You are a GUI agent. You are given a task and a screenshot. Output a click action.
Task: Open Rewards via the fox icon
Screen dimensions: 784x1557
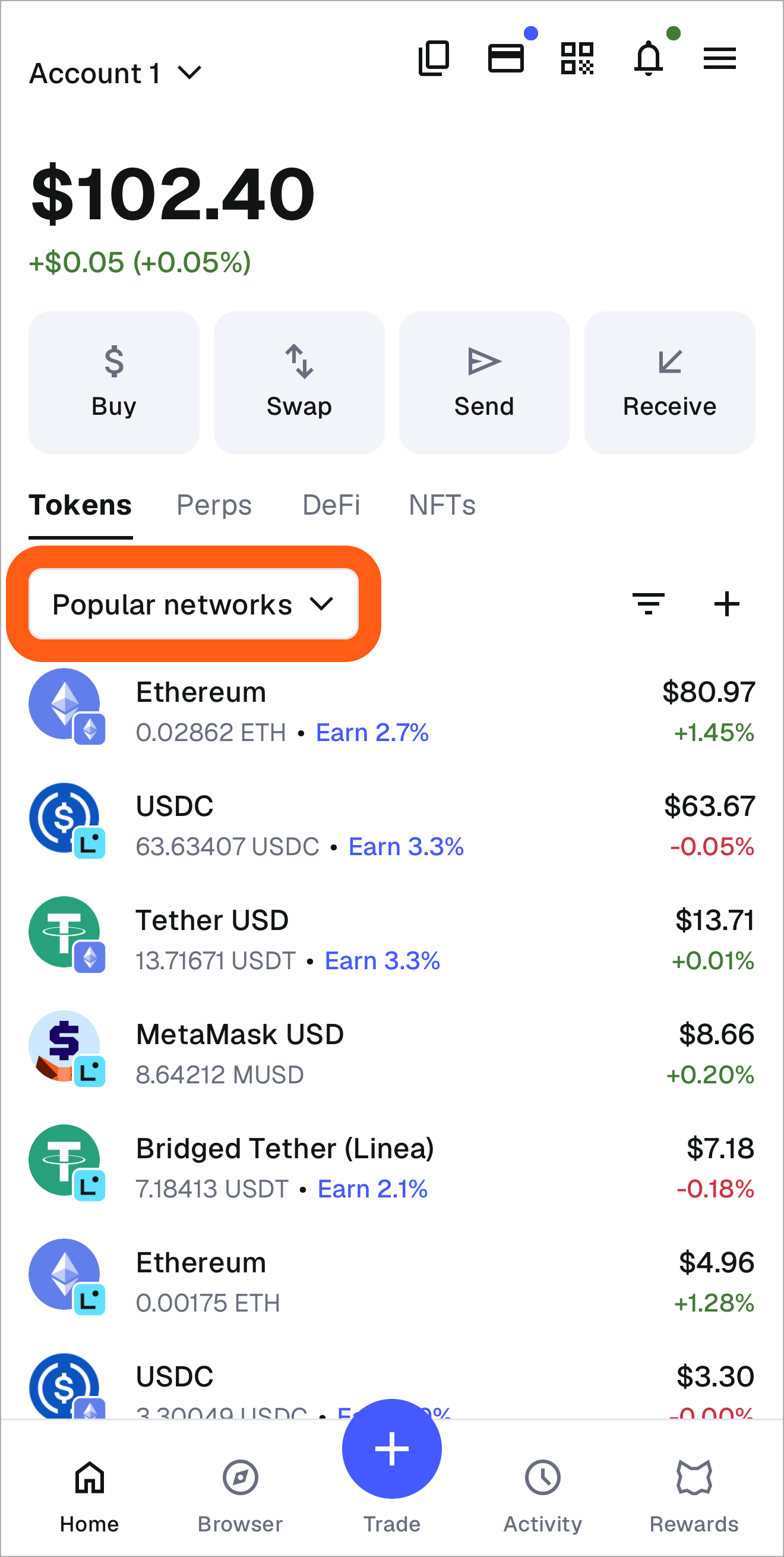tap(694, 1499)
